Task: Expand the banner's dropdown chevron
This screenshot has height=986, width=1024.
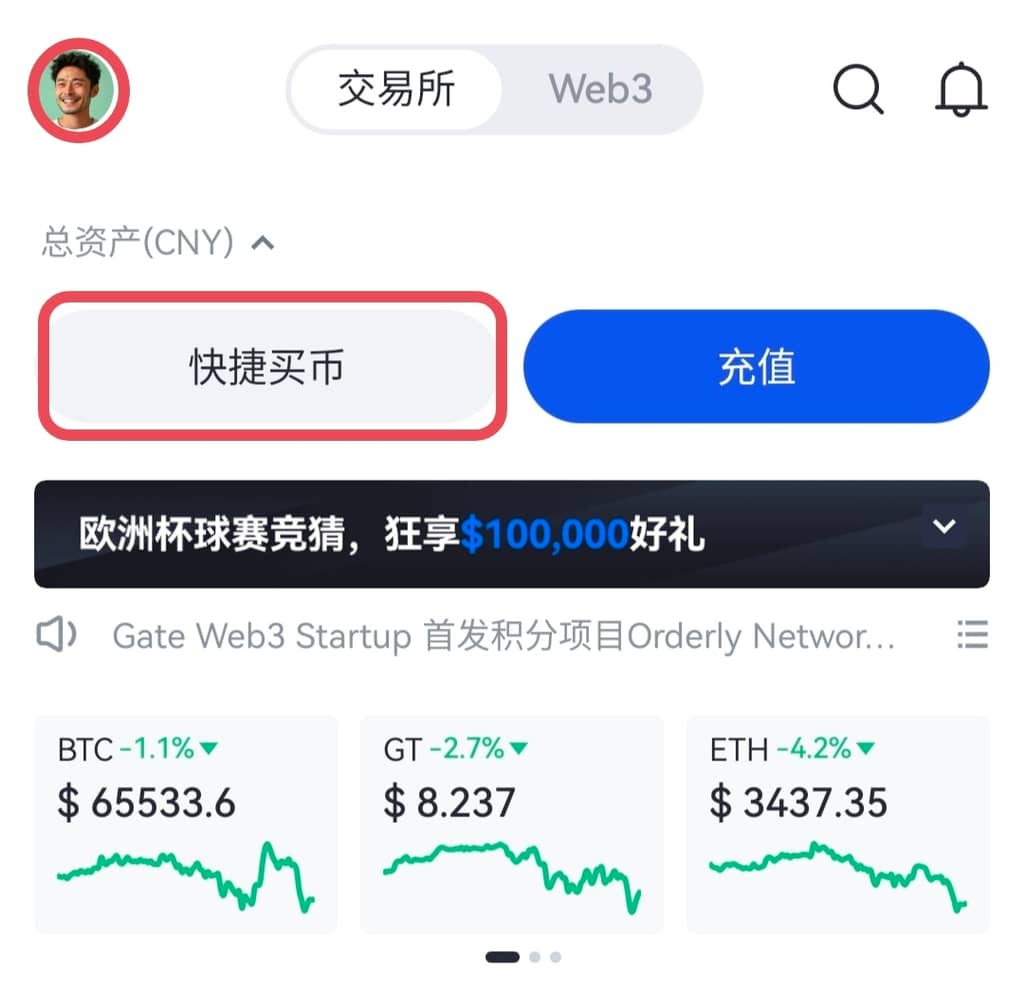Action: [944, 526]
